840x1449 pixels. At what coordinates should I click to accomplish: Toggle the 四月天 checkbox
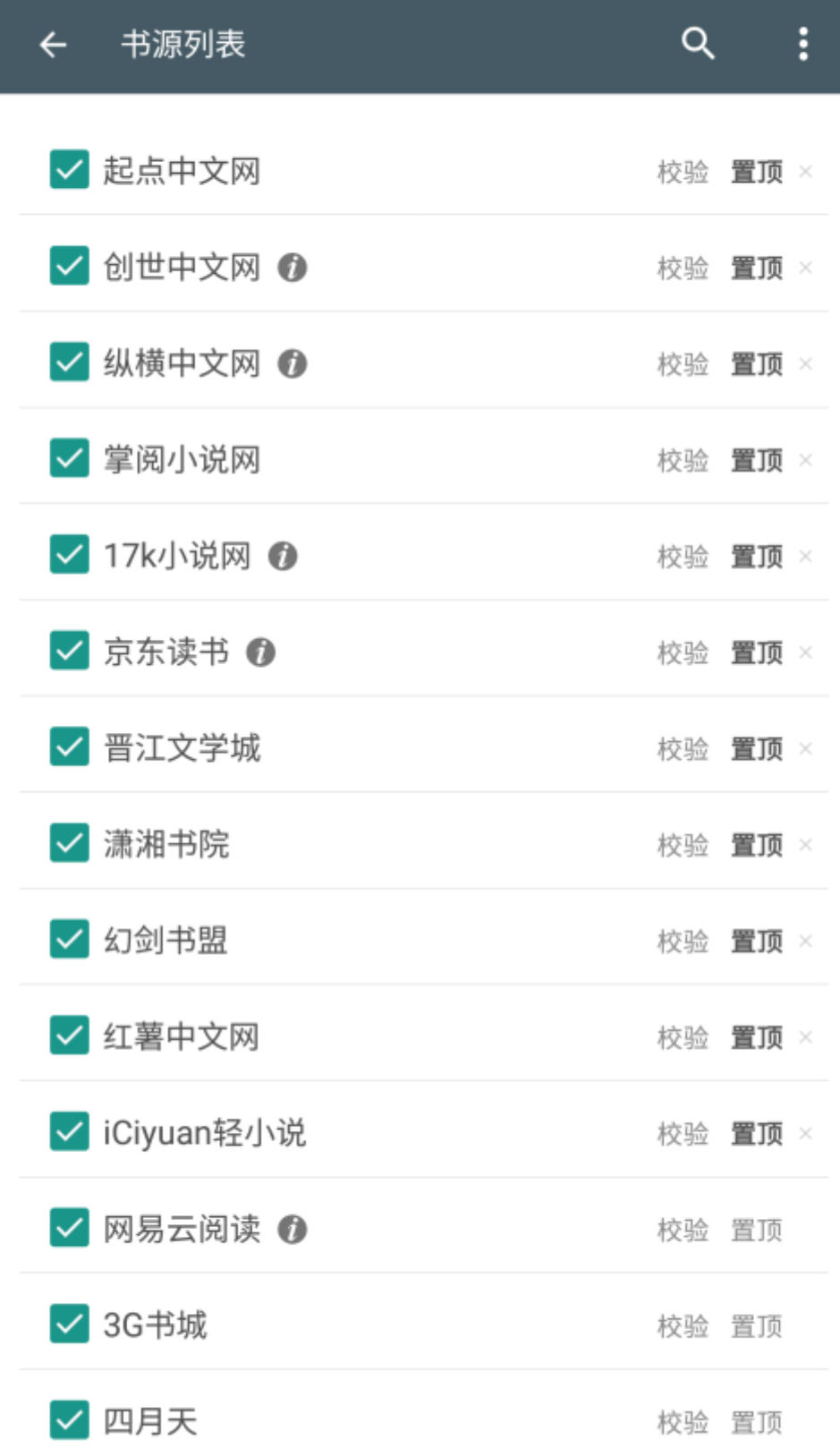(69, 1419)
